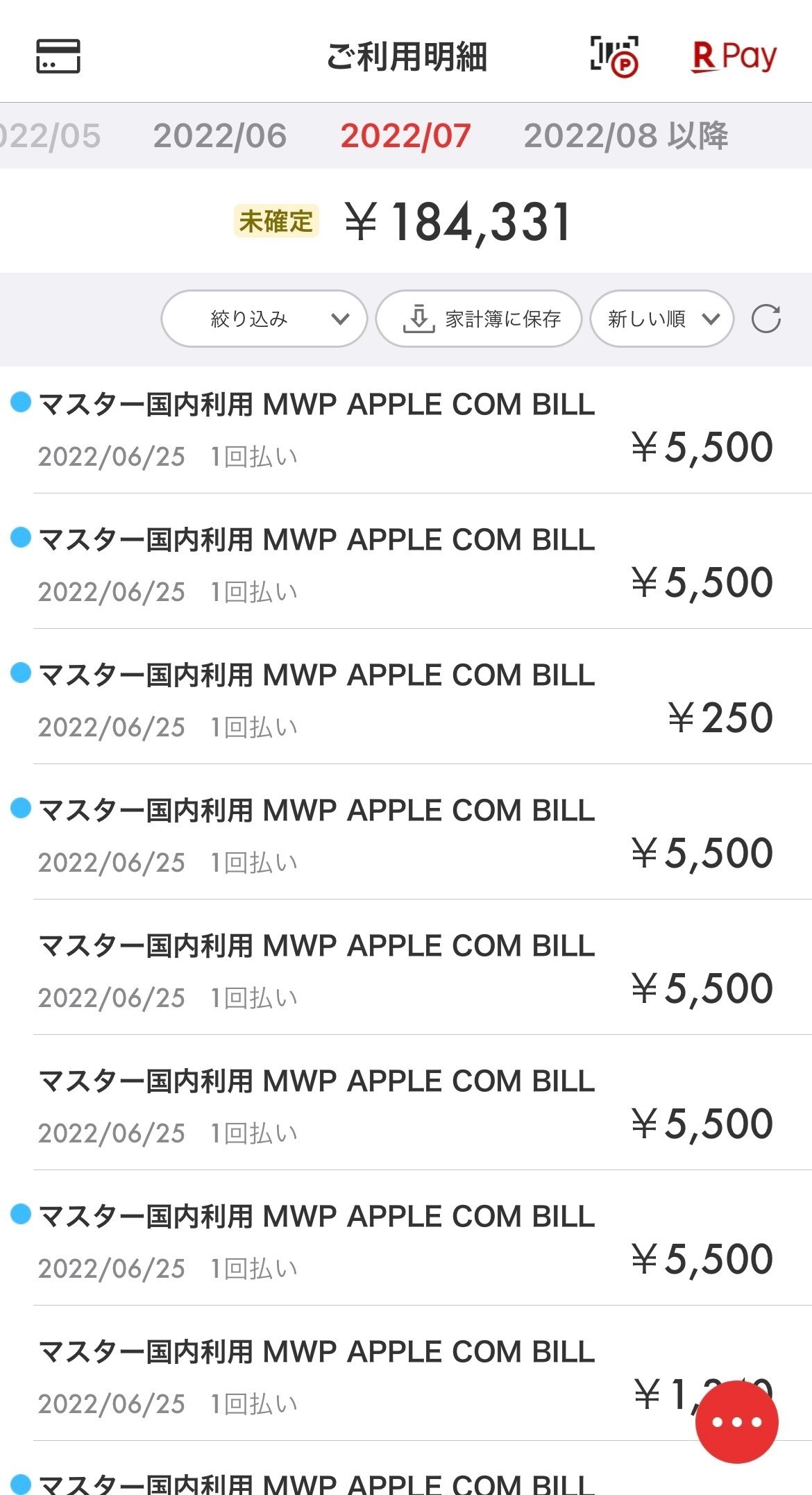Refresh the statement list
This screenshot has width=812, height=1495.
pos(766,319)
